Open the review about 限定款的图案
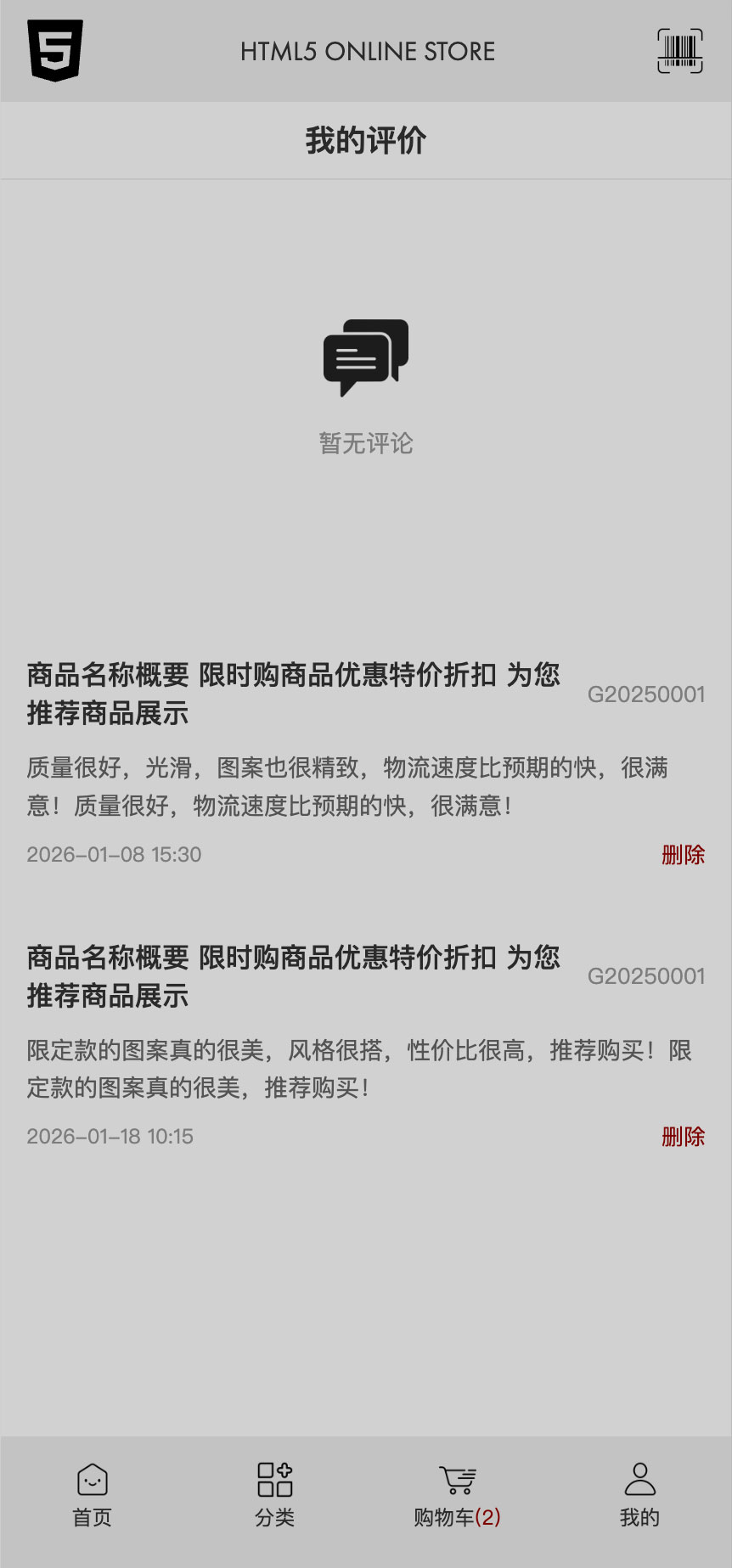This screenshot has width=732, height=1568. point(357,1068)
